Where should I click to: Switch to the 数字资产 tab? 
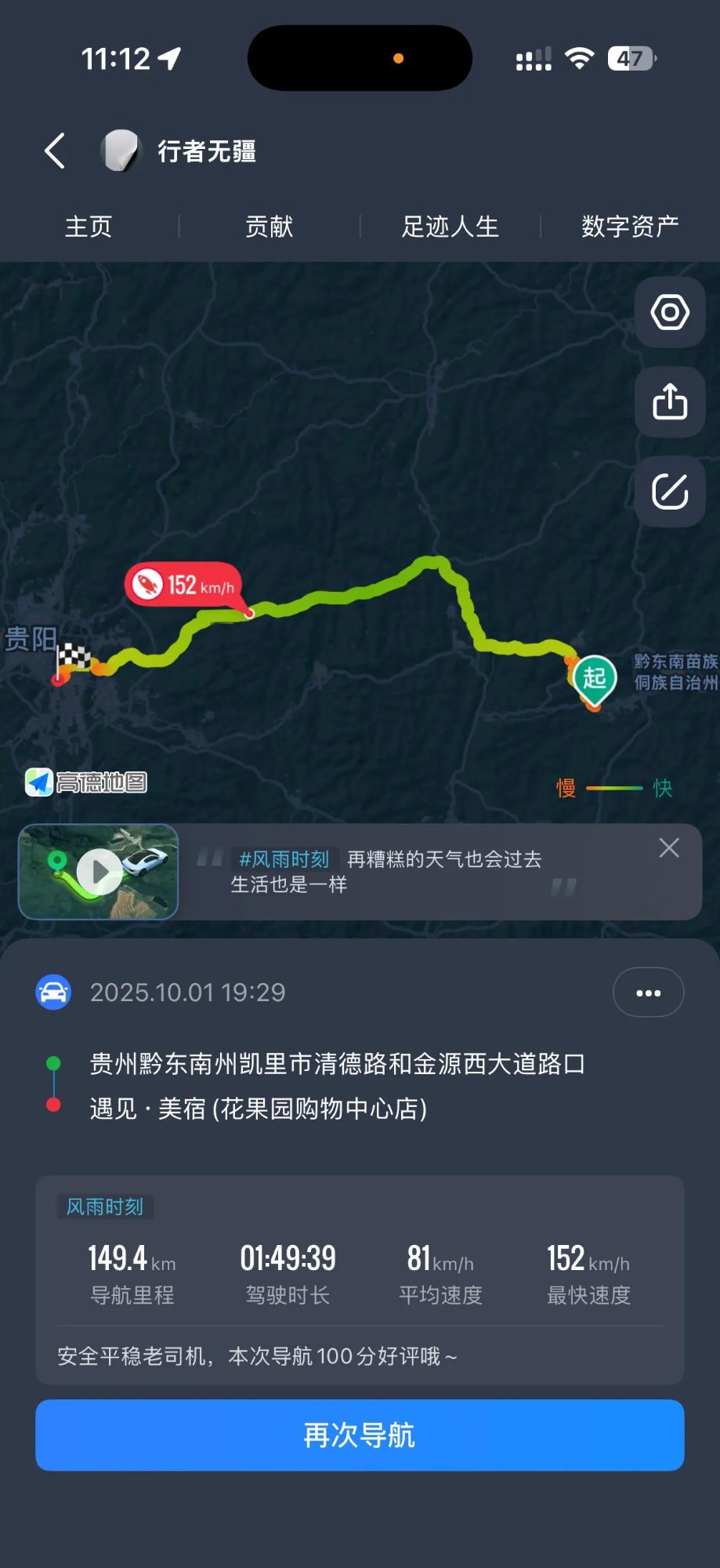pos(629,227)
